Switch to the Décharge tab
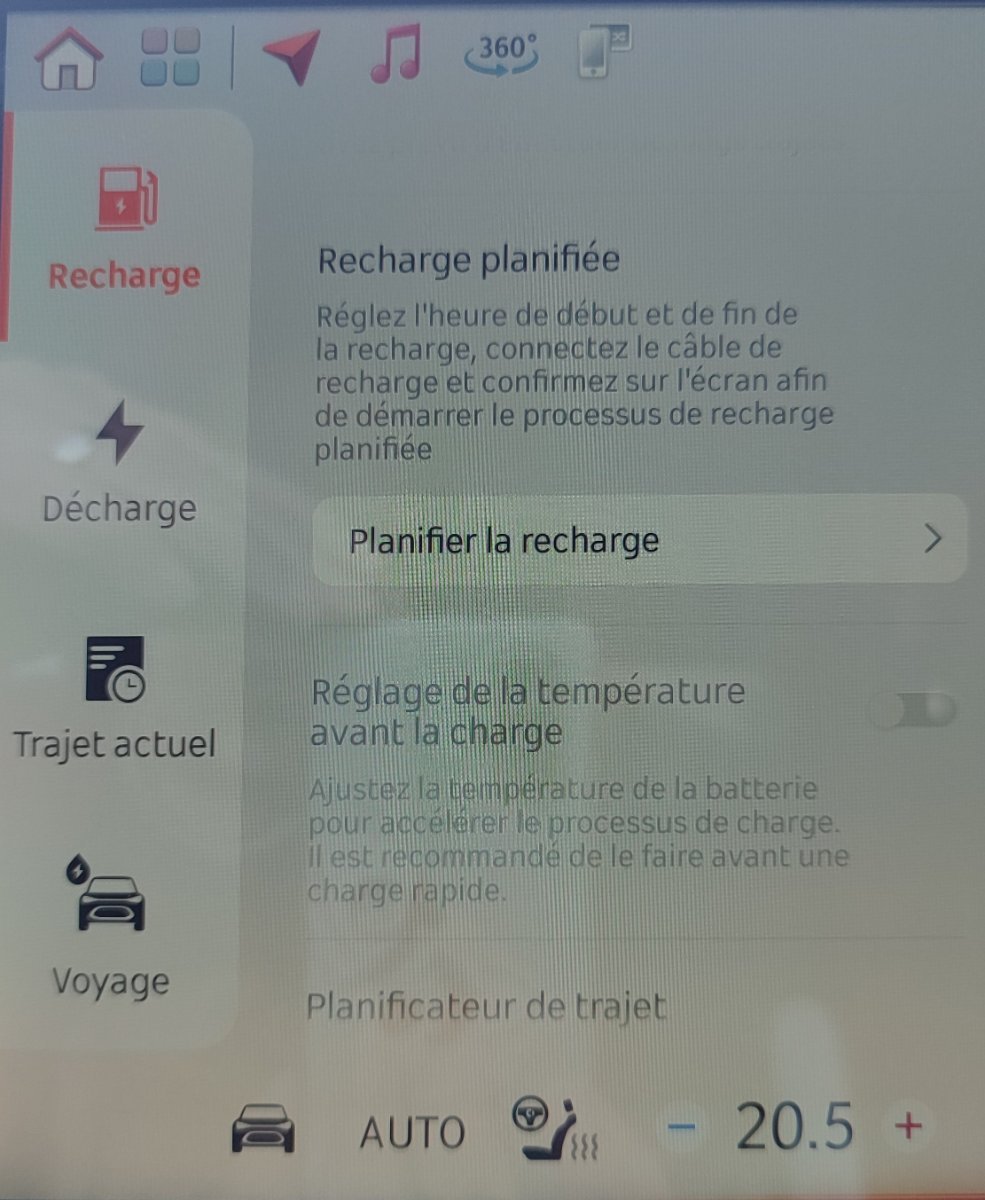 [x=120, y=465]
